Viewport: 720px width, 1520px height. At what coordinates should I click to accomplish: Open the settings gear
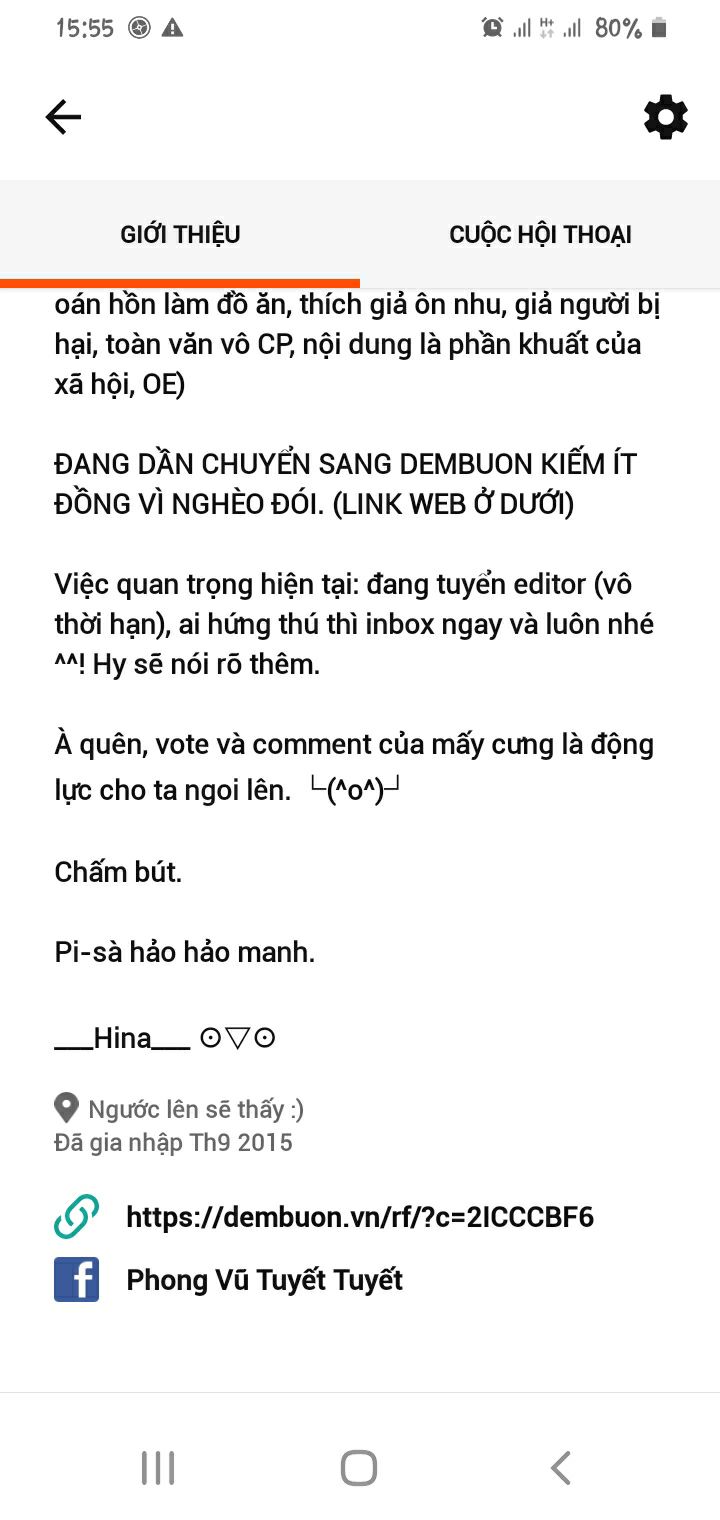click(665, 118)
